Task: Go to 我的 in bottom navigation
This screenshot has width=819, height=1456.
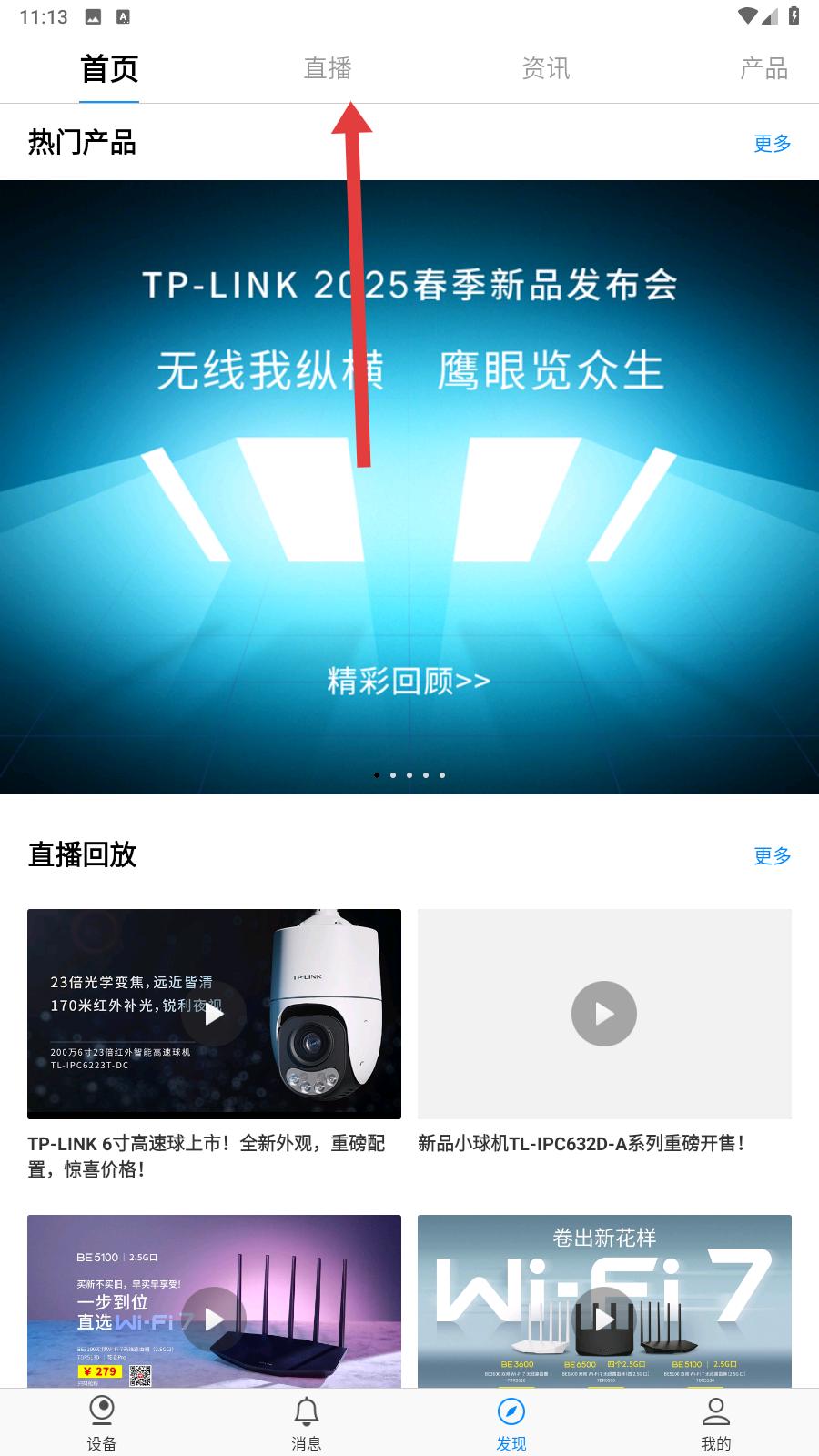Action: click(x=716, y=1423)
